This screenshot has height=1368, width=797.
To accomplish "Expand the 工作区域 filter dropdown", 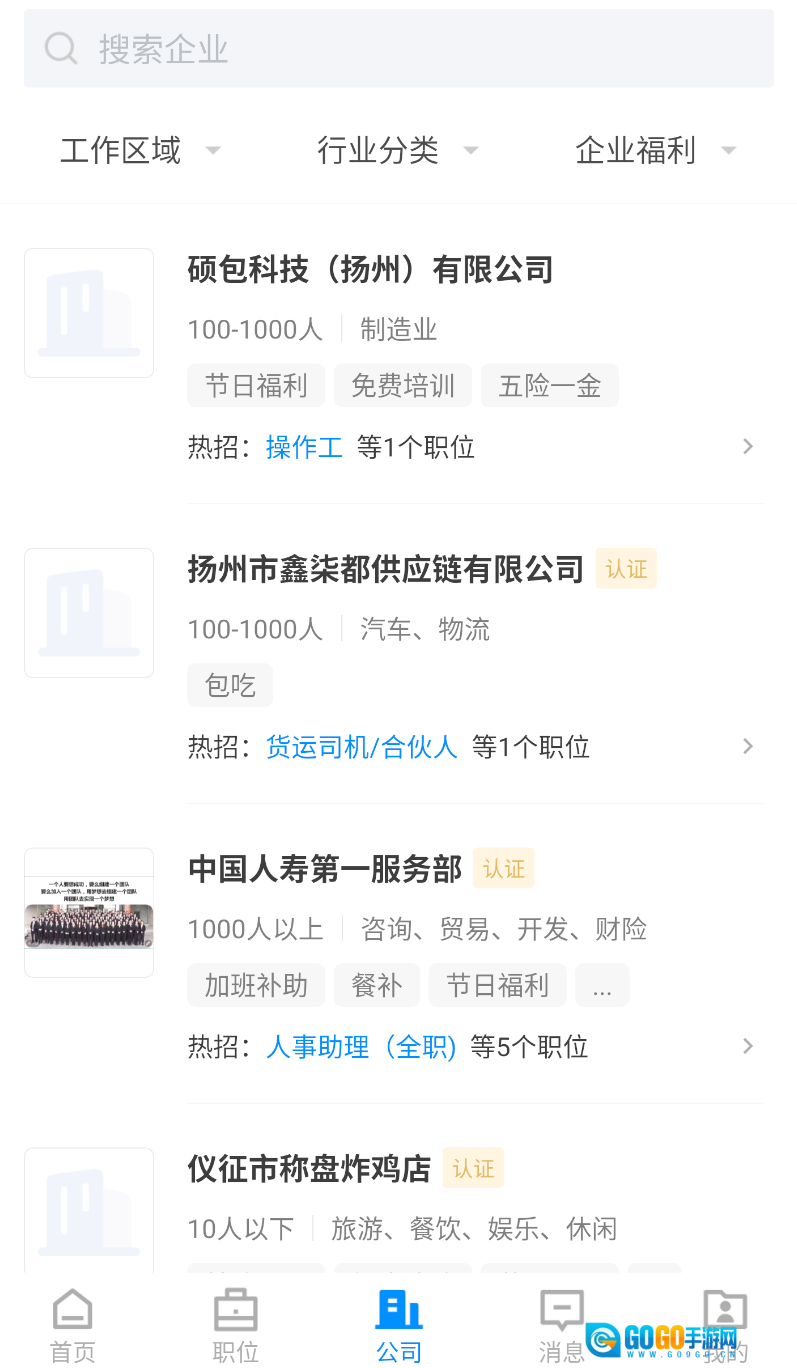I will [x=140, y=150].
